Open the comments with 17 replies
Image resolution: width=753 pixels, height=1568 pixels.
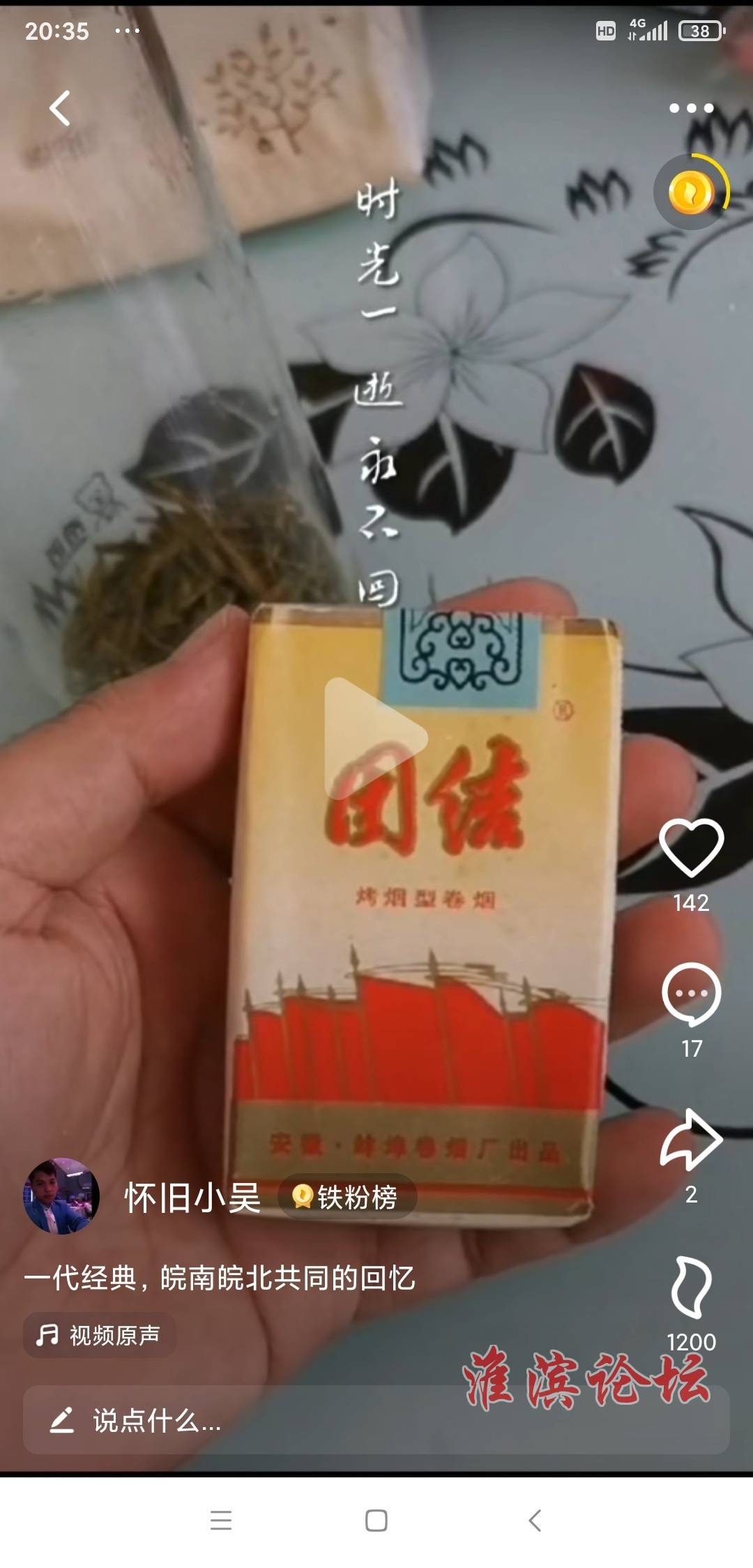click(x=691, y=994)
